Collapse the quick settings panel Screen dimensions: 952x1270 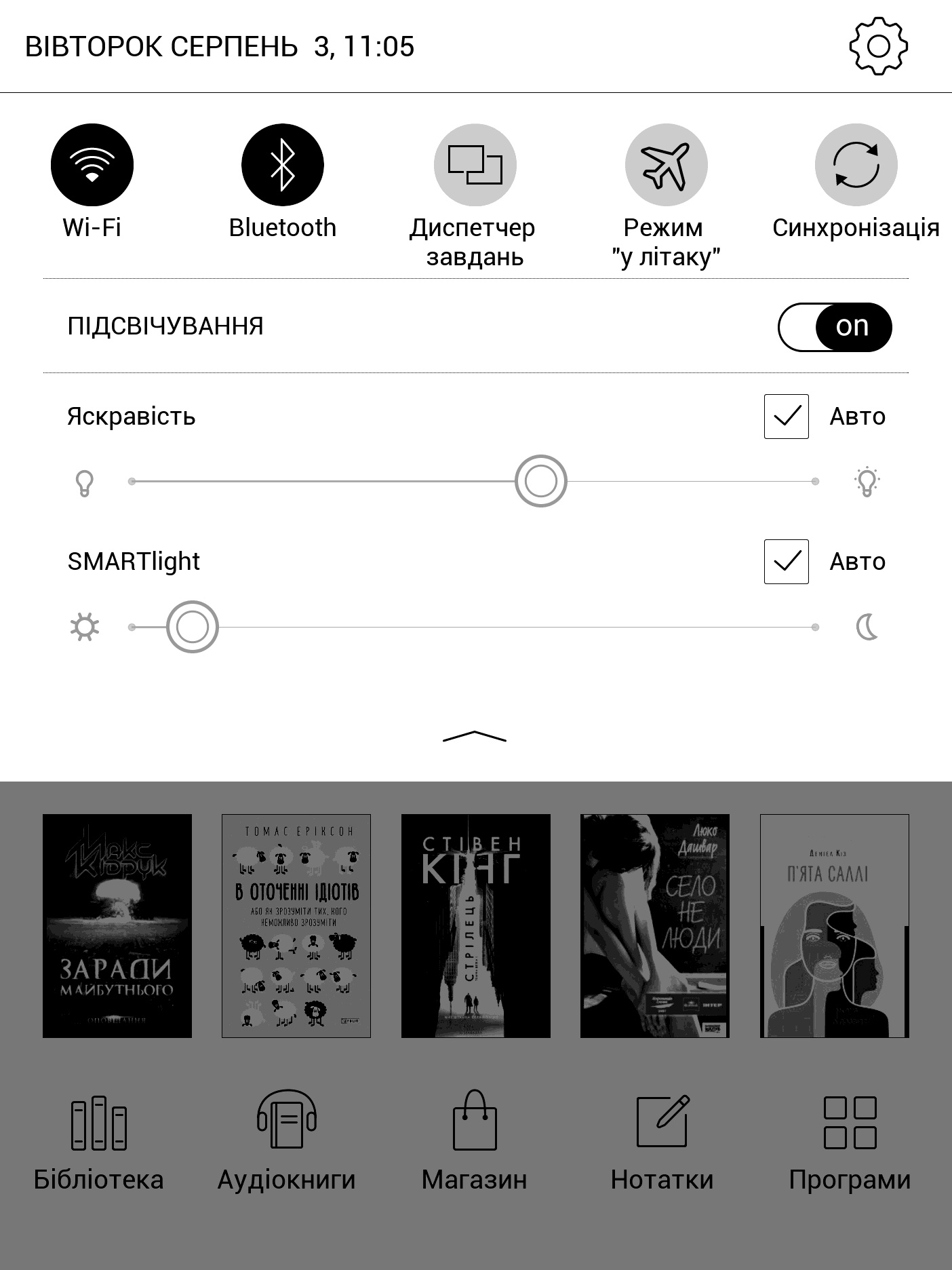(475, 737)
